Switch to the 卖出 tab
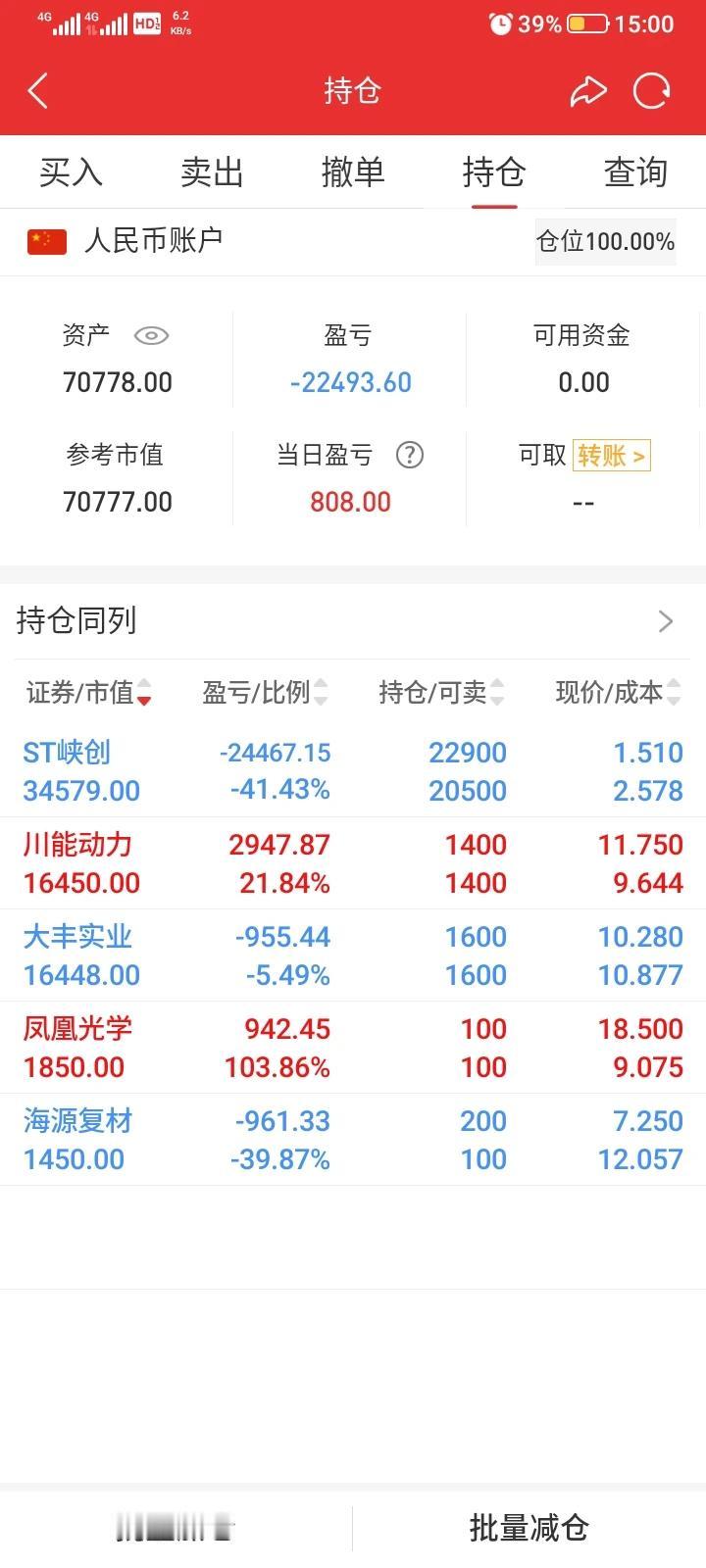Image resolution: width=706 pixels, height=1568 pixels. tap(212, 172)
